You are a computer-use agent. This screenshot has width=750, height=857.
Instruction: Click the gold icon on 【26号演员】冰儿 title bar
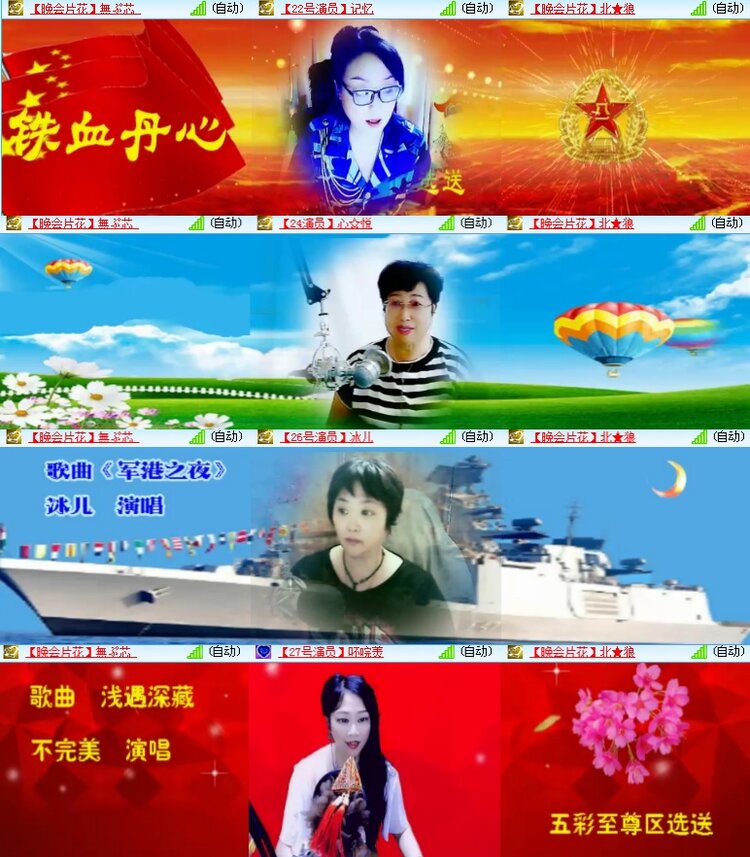pyautogui.click(x=263, y=436)
